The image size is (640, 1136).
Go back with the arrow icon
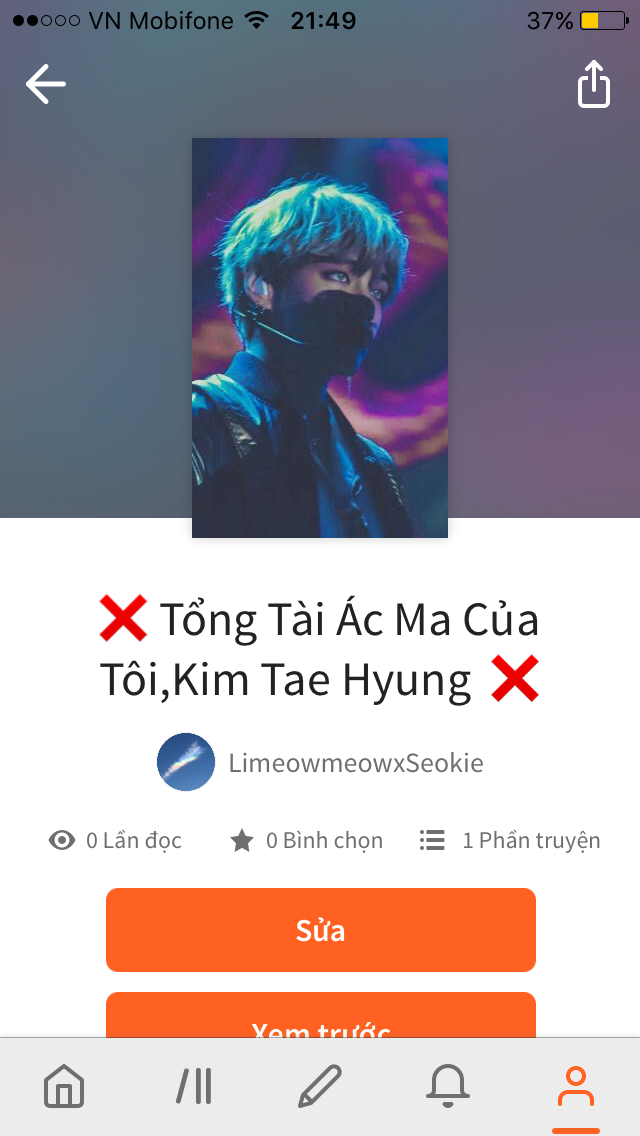(x=45, y=84)
